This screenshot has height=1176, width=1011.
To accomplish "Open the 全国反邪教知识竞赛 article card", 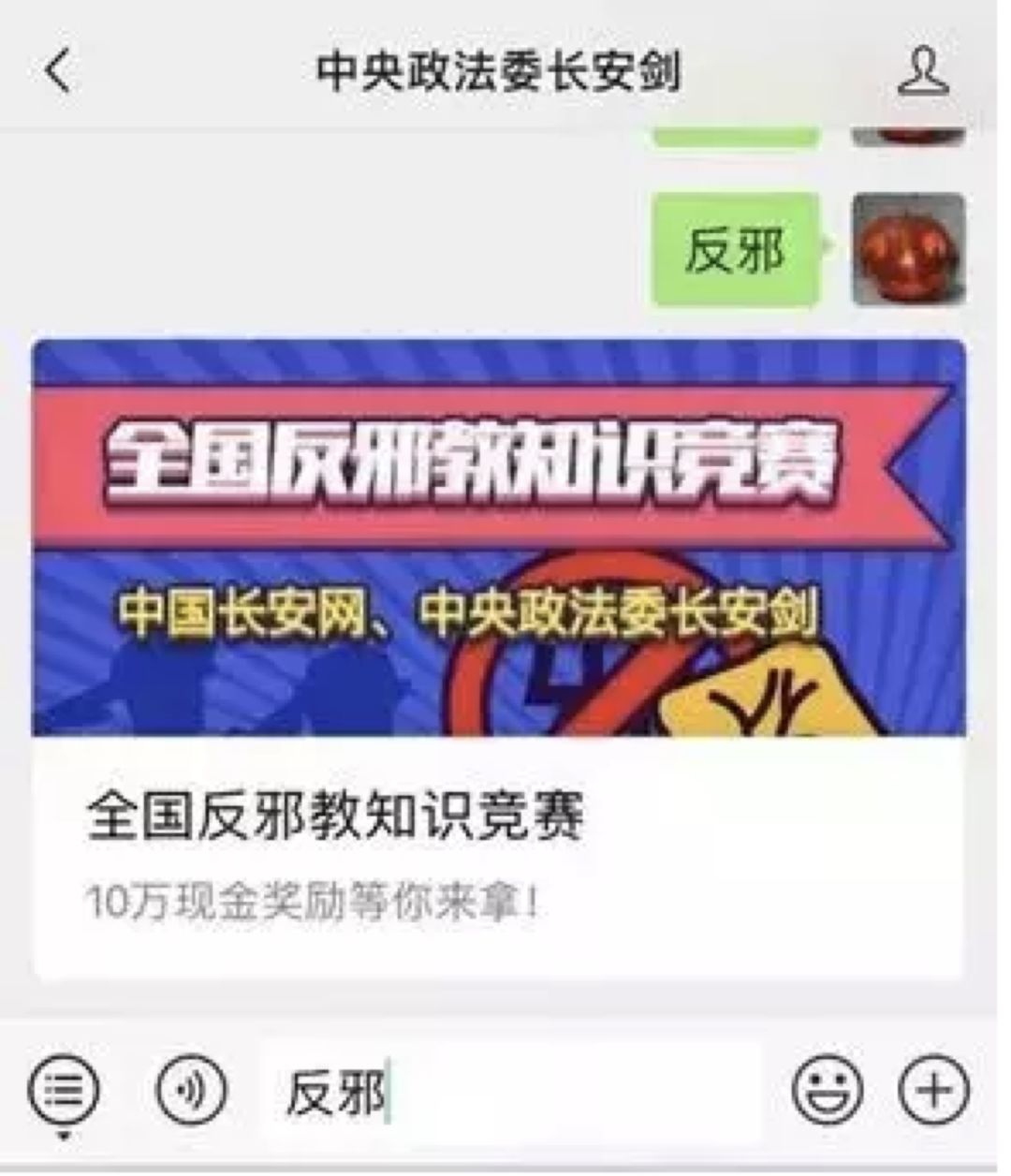I will [x=498, y=659].
